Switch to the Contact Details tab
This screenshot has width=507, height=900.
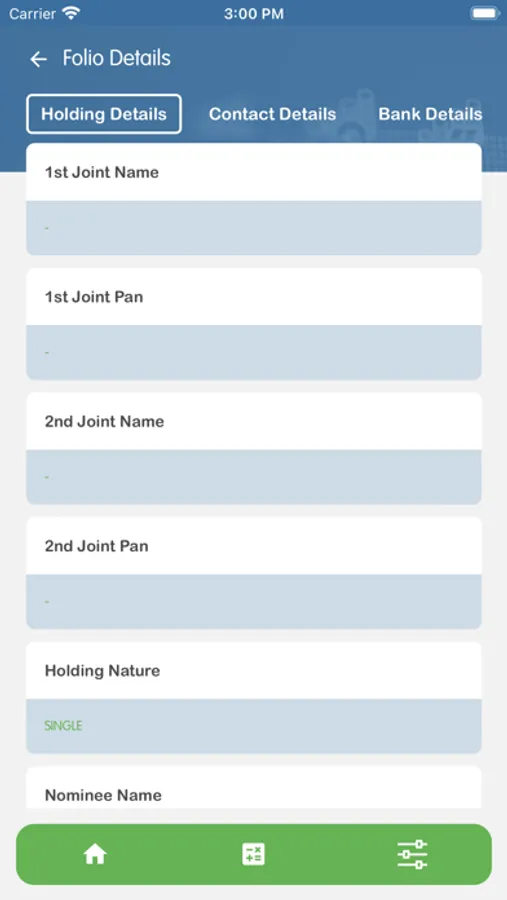[272, 114]
